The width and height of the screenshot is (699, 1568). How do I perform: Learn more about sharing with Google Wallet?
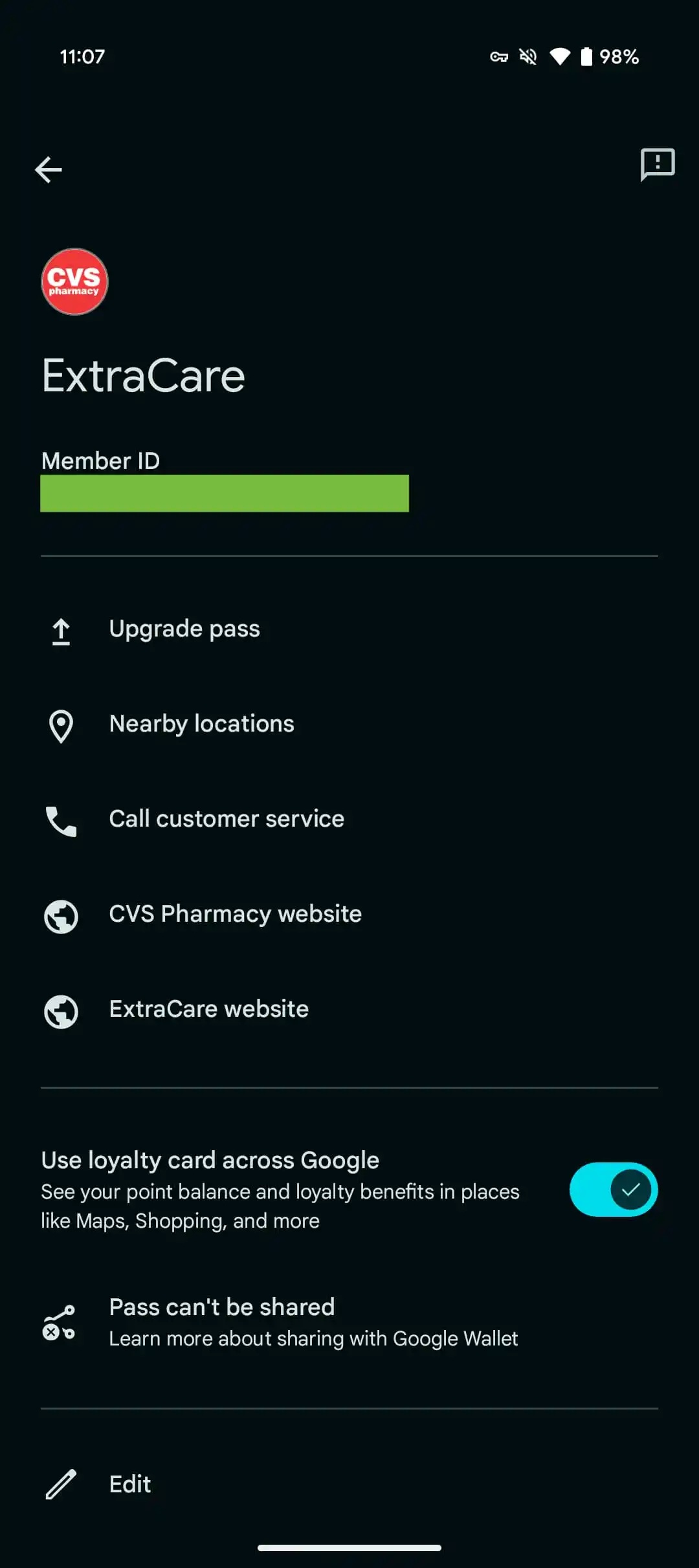pyautogui.click(x=313, y=1338)
